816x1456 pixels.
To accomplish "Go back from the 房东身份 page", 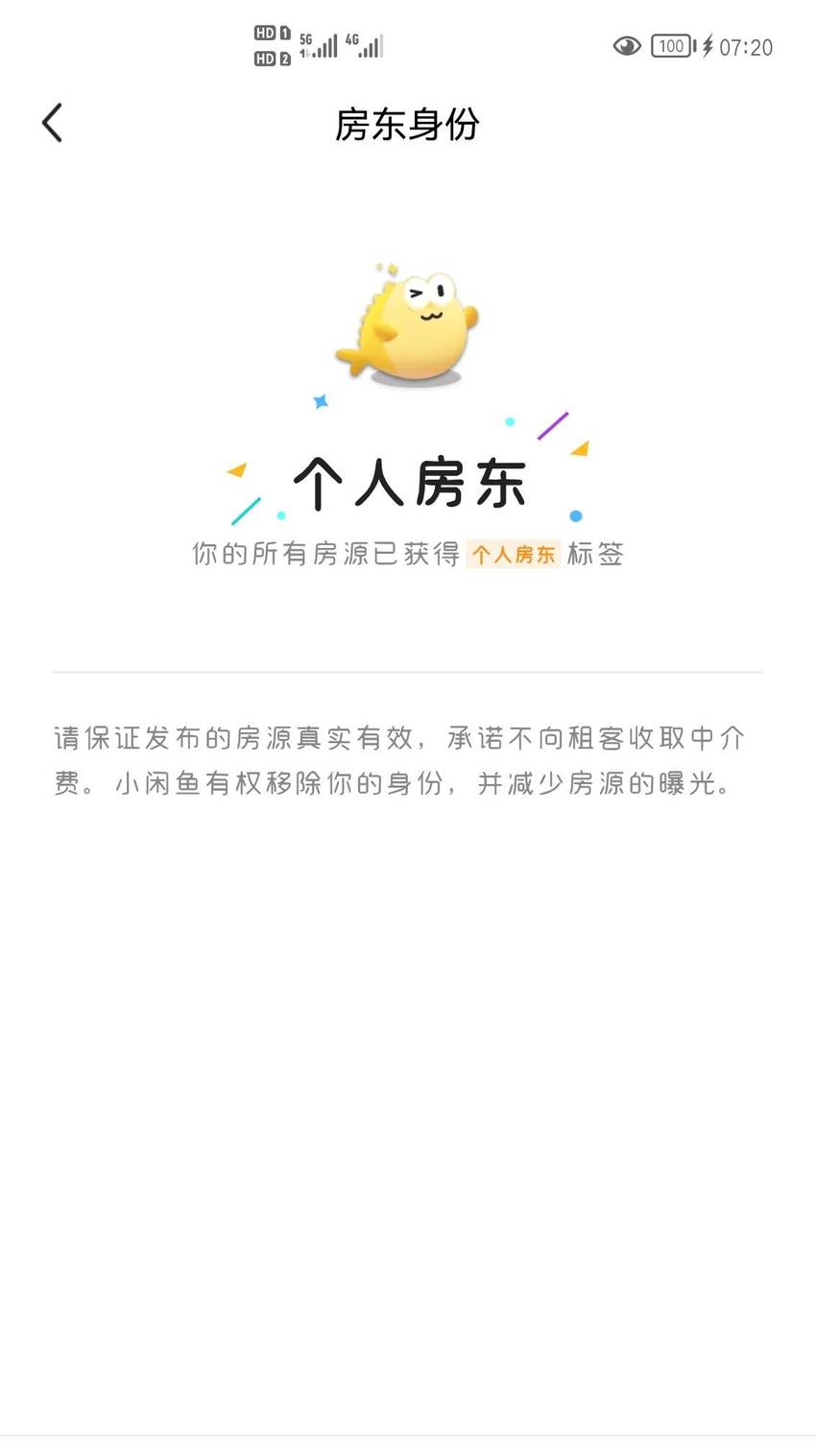I will coord(53,123).
